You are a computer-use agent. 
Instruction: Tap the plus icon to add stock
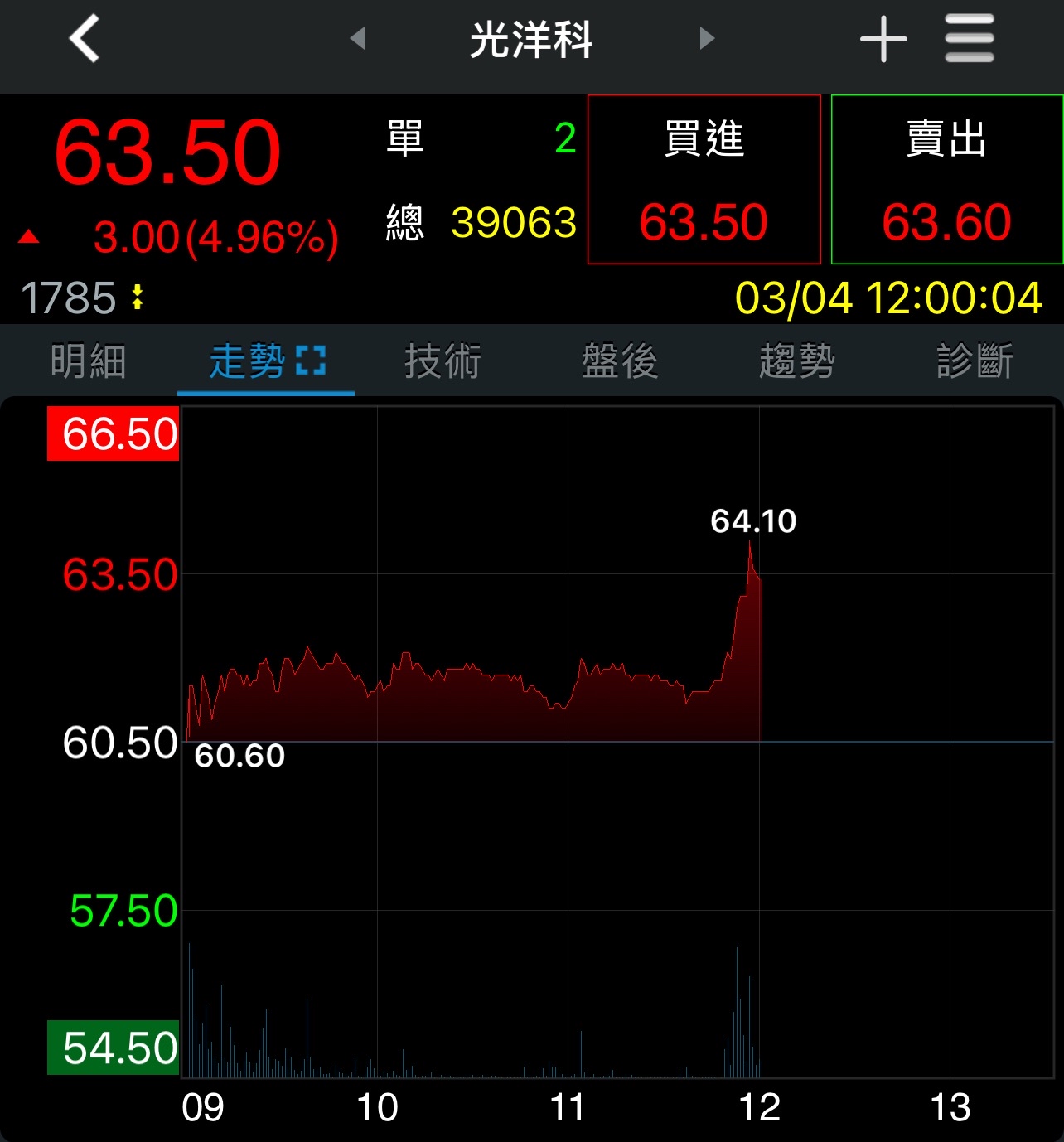(x=883, y=38)
